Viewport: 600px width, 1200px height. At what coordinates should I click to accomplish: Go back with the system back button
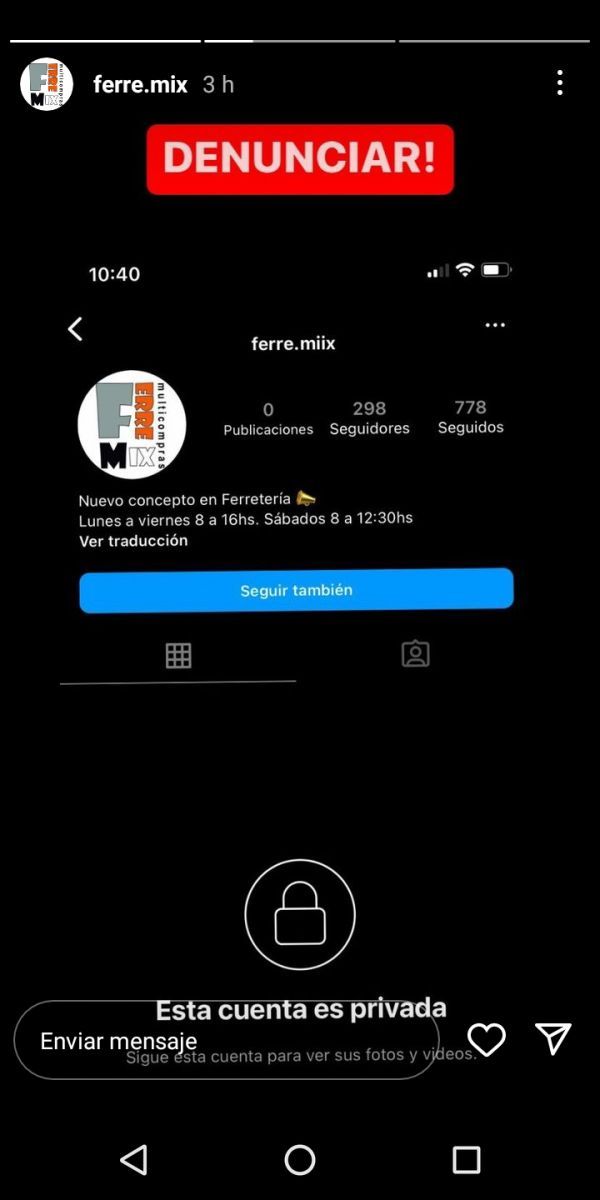tap(133, 1159)
